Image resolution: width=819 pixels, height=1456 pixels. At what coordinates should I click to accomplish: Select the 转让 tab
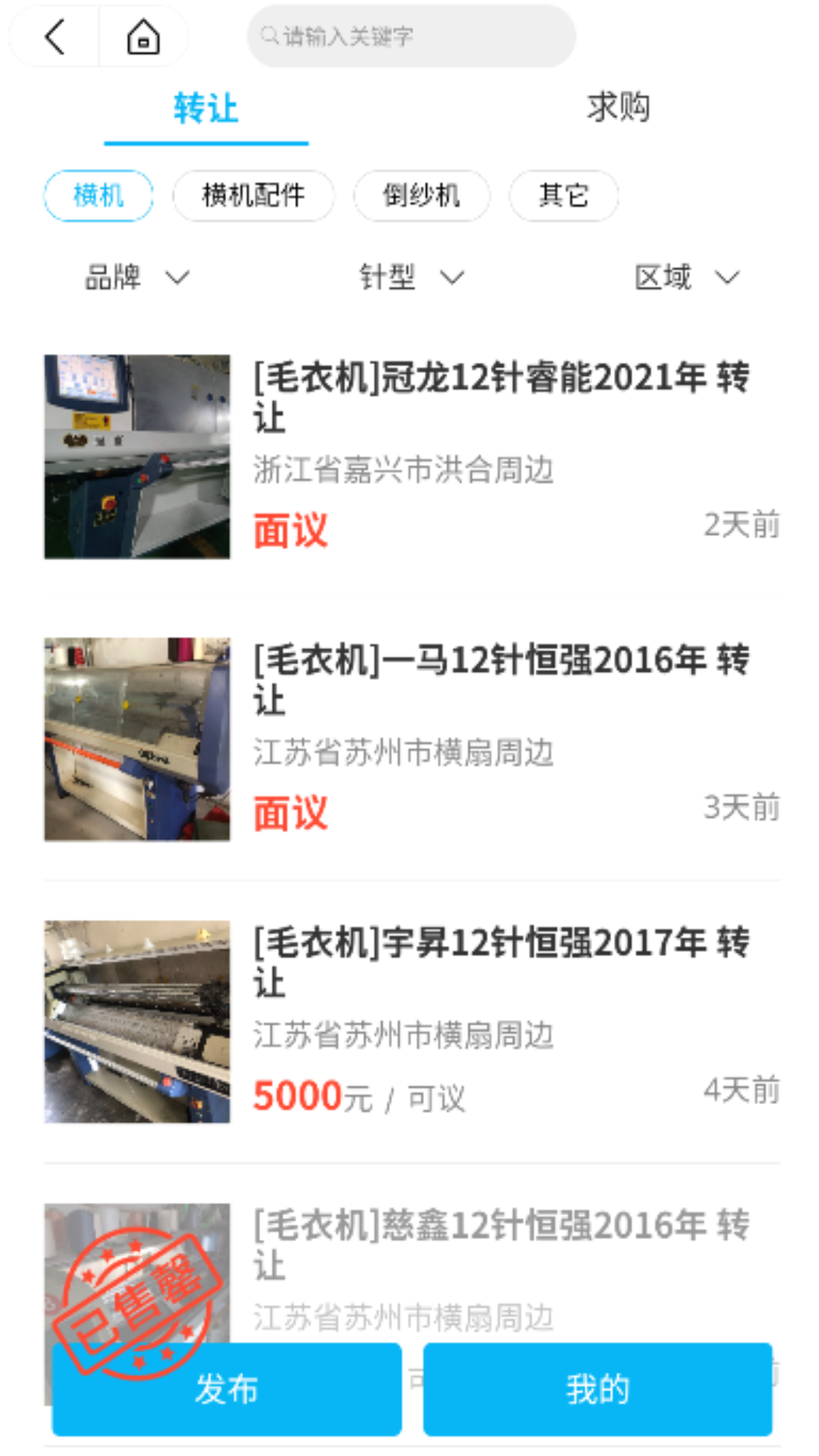pos(206,108)
